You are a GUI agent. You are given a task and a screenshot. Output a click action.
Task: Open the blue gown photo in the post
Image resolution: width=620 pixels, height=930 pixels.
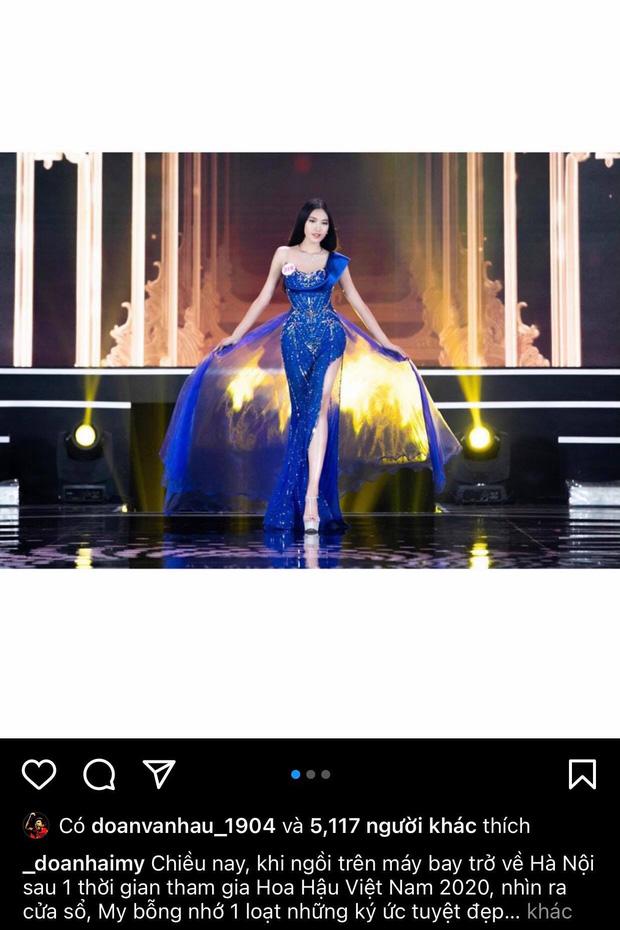tap(310, 360)
